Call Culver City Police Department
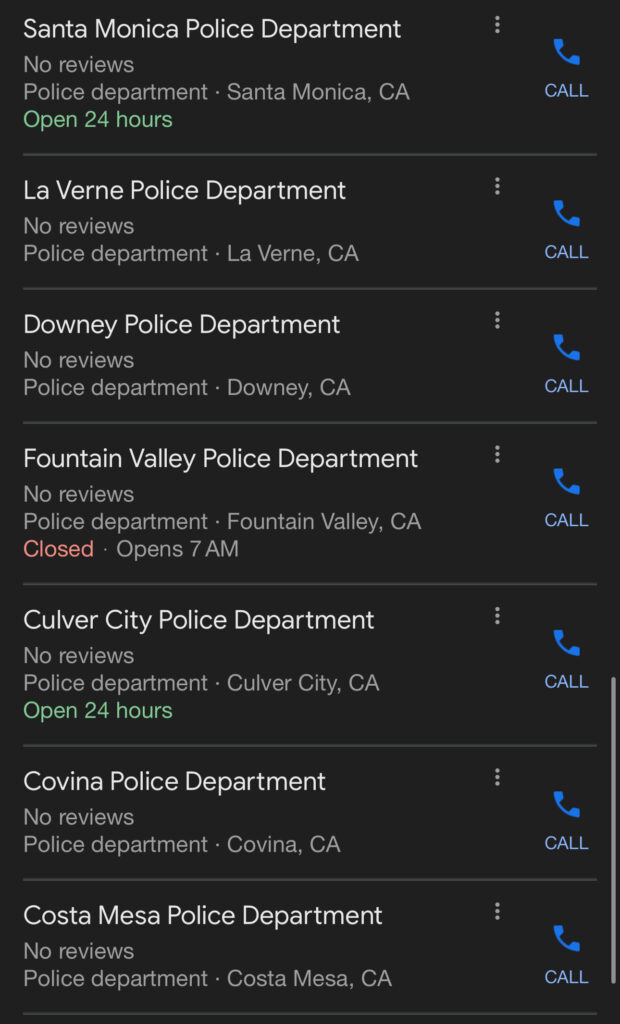The image size is (620, 1024). pyautogui.click(x=566, y=658)
